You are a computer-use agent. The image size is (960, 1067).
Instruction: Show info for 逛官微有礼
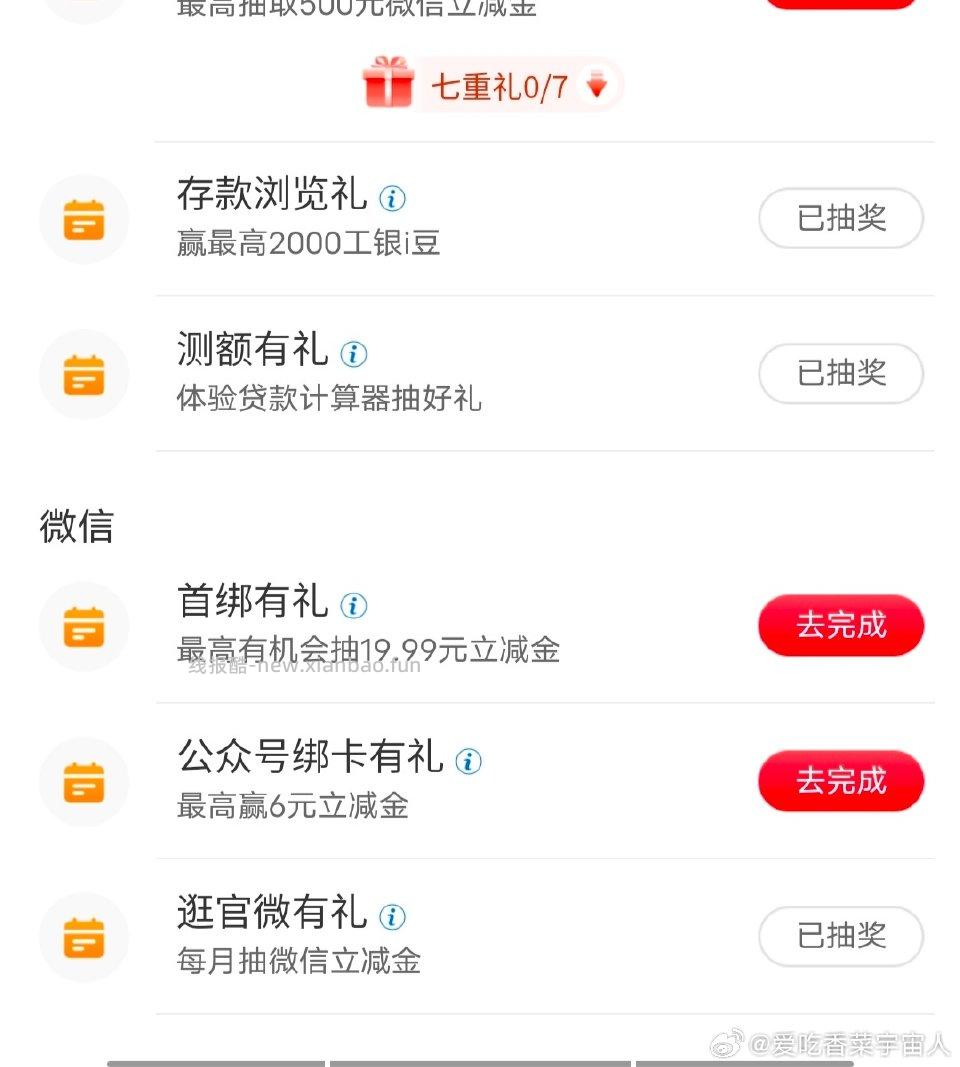coord(393,916)
